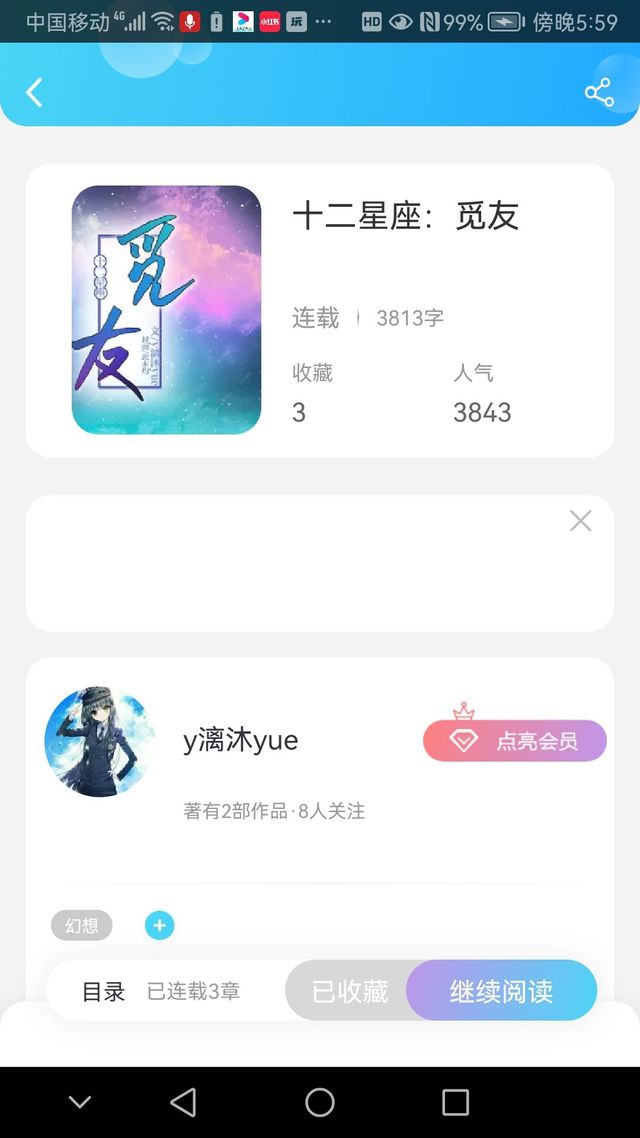Open the 目录 chapter list
Viewport: 640px width, 1138px height.
104,991
